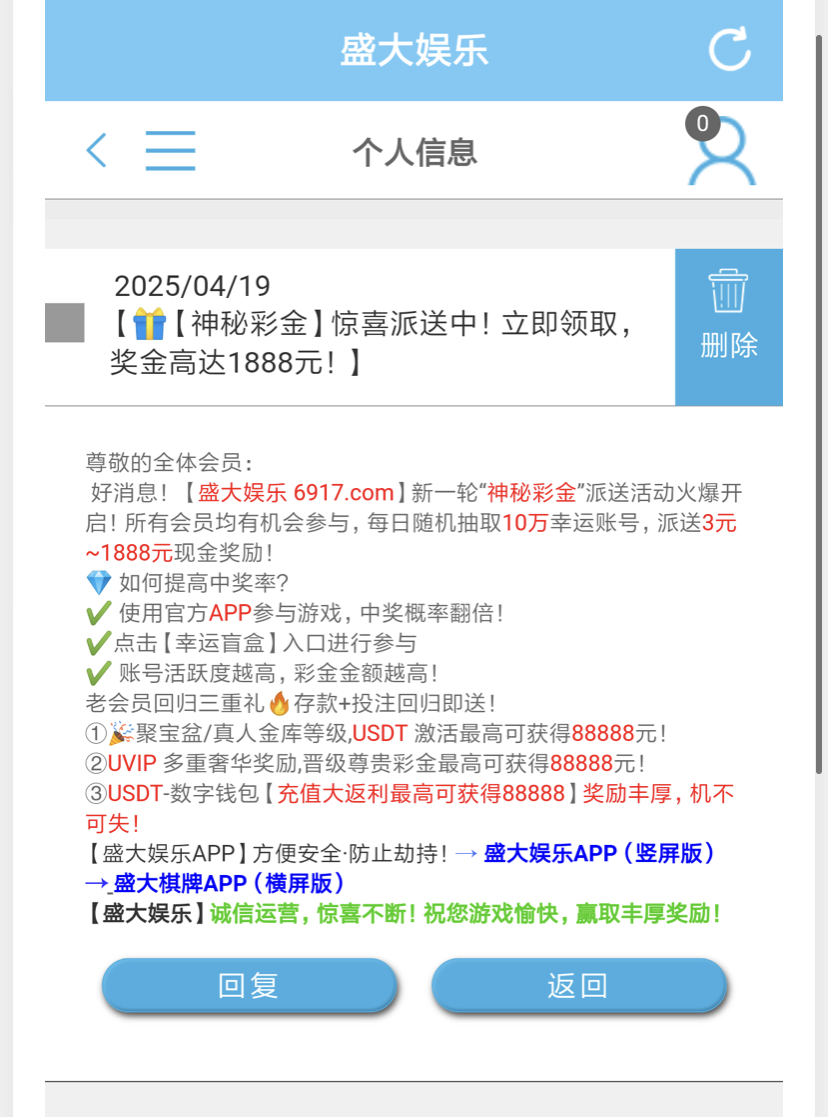Open the user profile icon
The height and width of the screenshot is (1117, 828).
721,152
